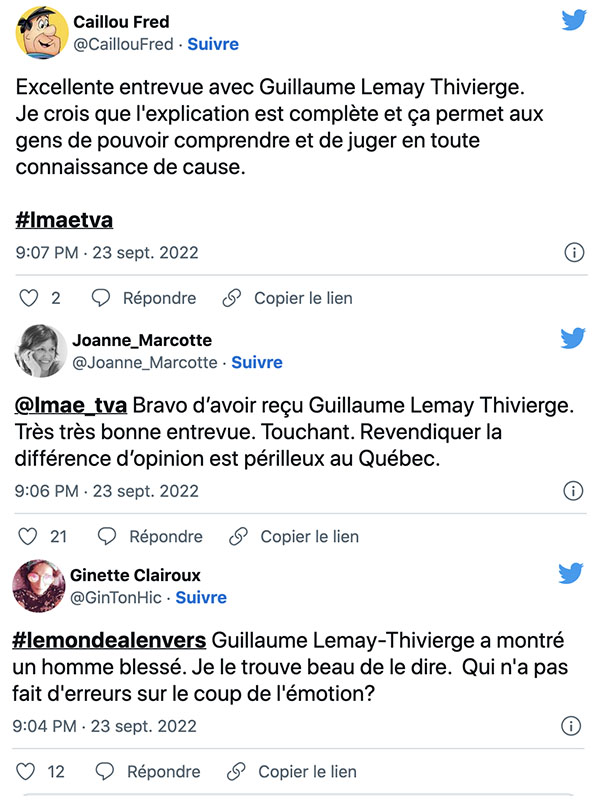Screen dimensions: 600x800
Task: Follow Caillou Fred via Suivre link
Action: [213, 44]
